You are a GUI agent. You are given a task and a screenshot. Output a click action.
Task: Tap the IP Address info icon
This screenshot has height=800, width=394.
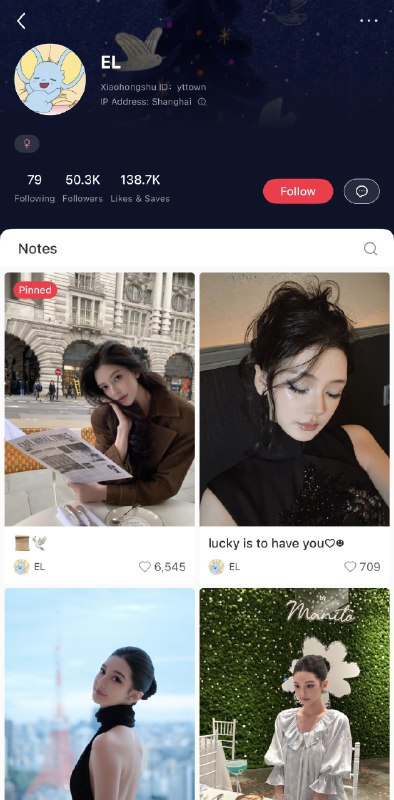pos(202,102)
